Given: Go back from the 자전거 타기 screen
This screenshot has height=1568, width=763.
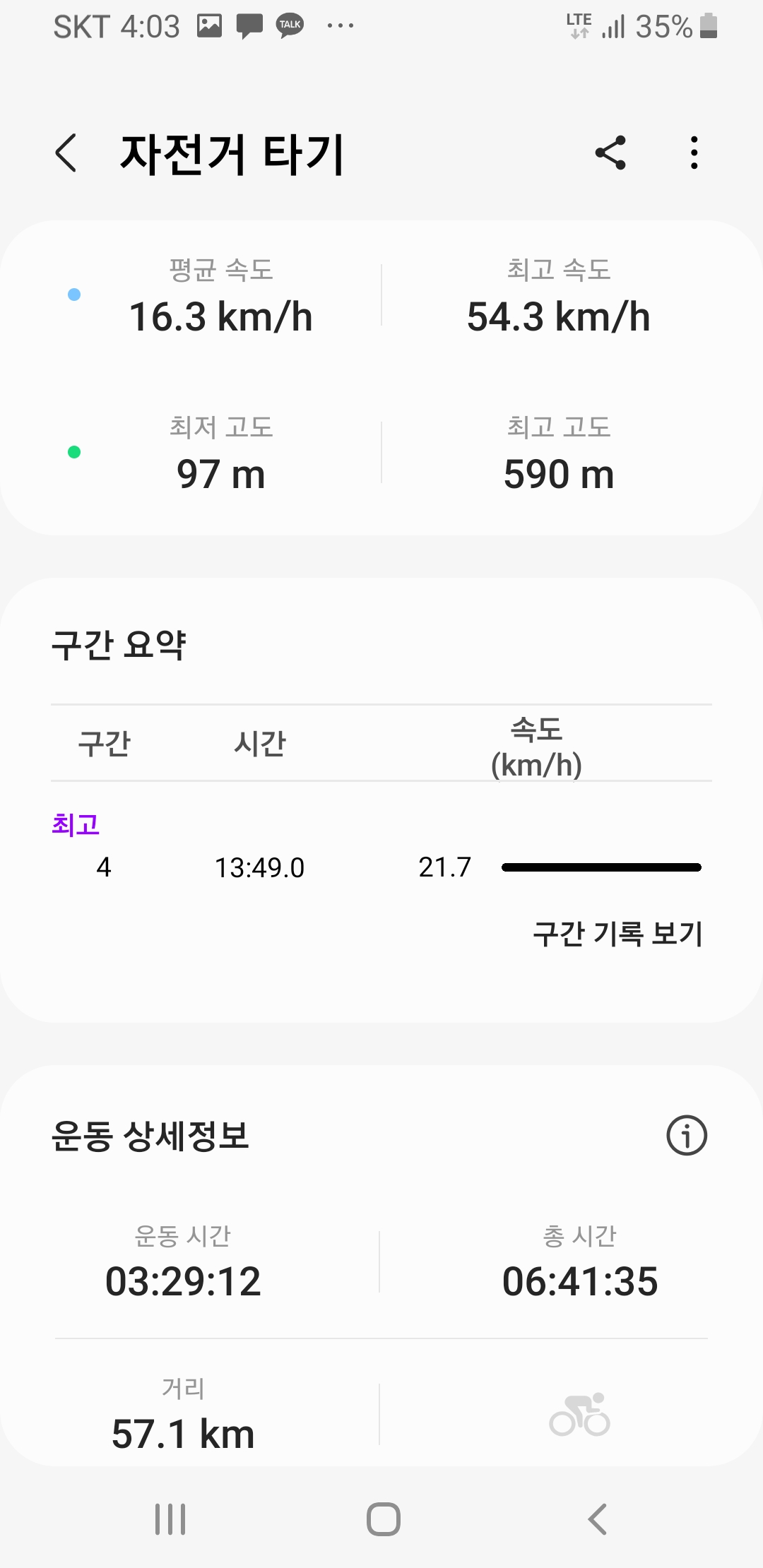Looking at the screenshot, I should pyautogui.click(x=66, y=153).
